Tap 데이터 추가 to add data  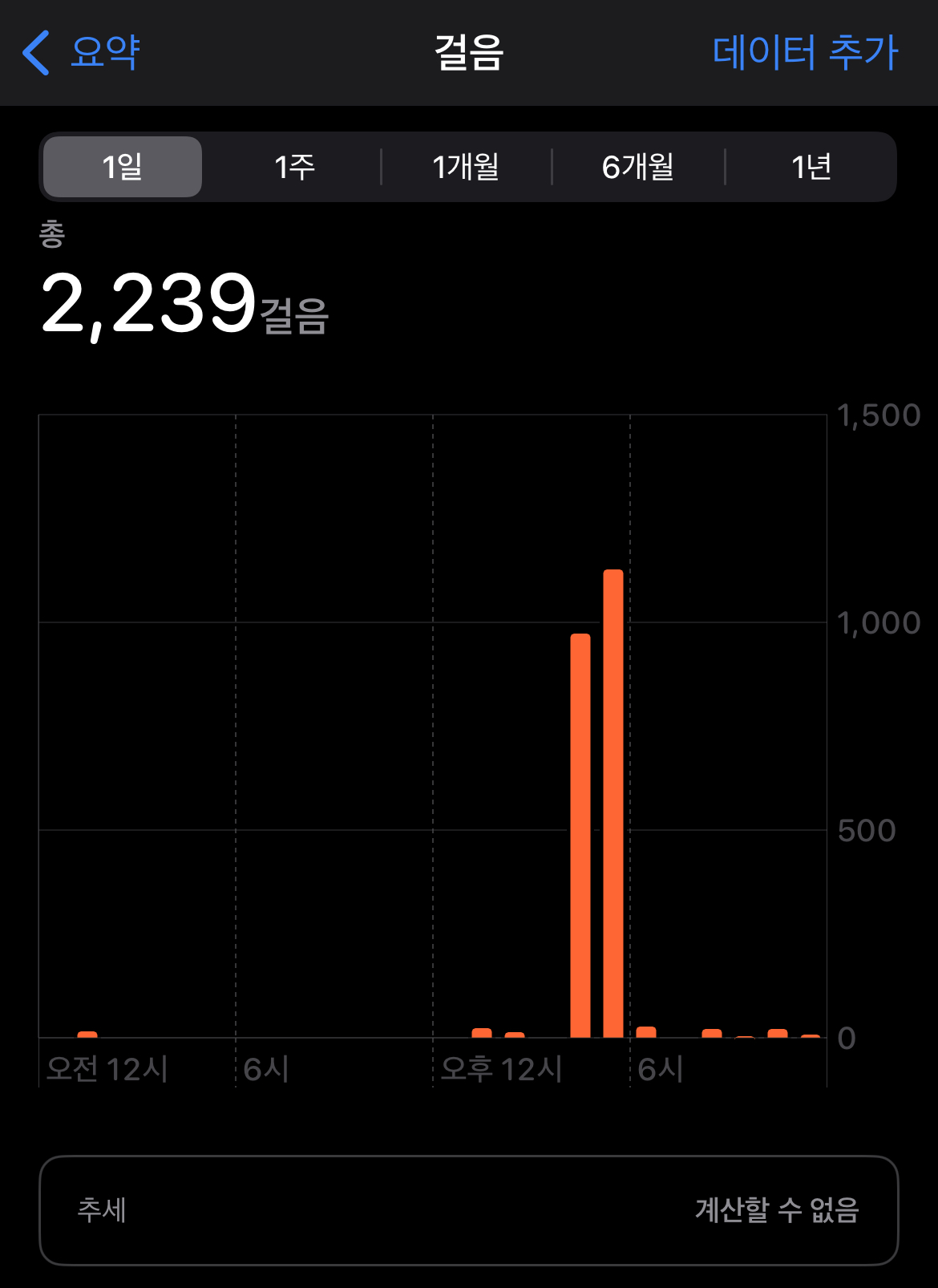click(805, 53)
